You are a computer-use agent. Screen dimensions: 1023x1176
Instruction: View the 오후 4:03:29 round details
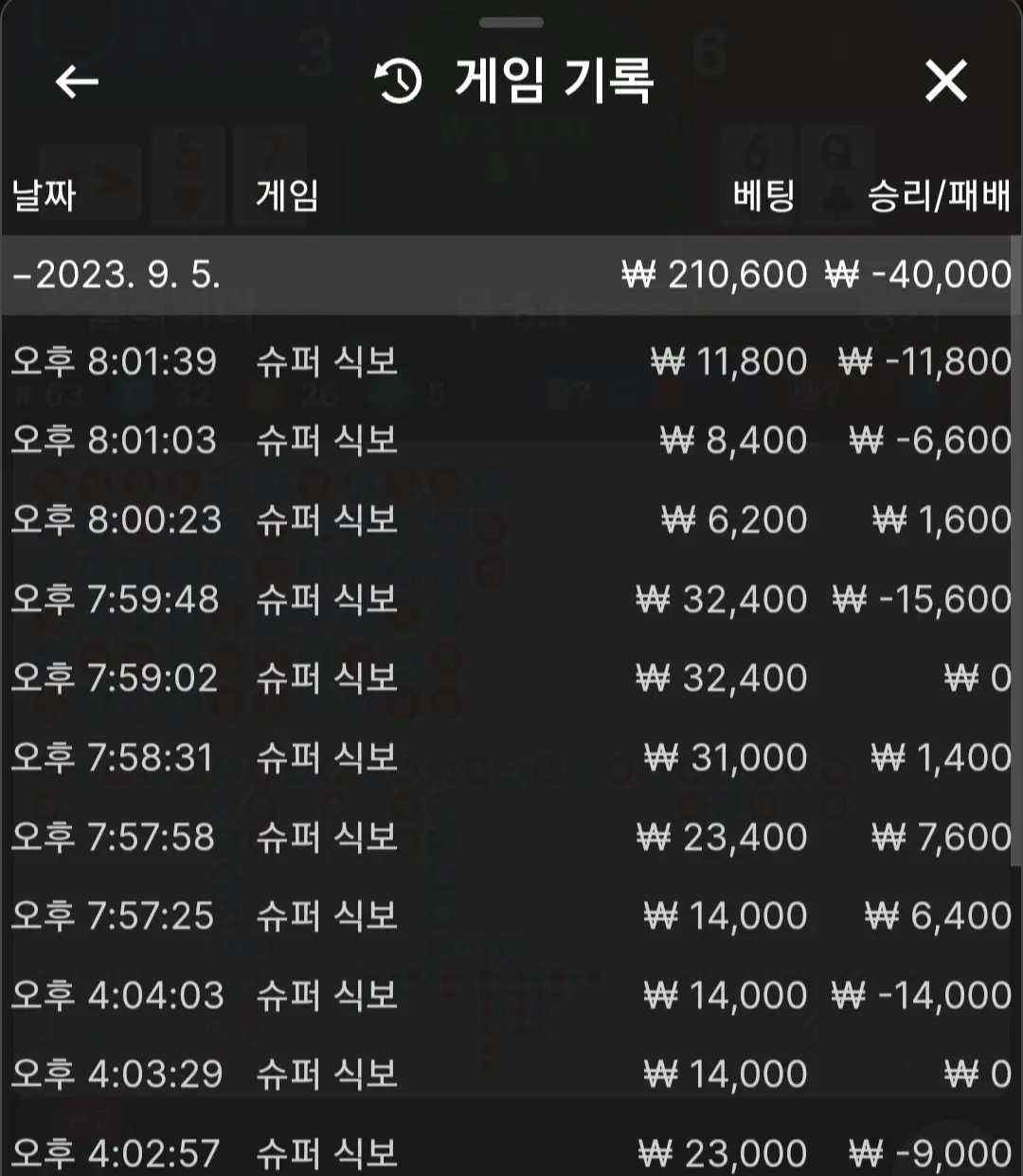click(x=511, y=1074)
